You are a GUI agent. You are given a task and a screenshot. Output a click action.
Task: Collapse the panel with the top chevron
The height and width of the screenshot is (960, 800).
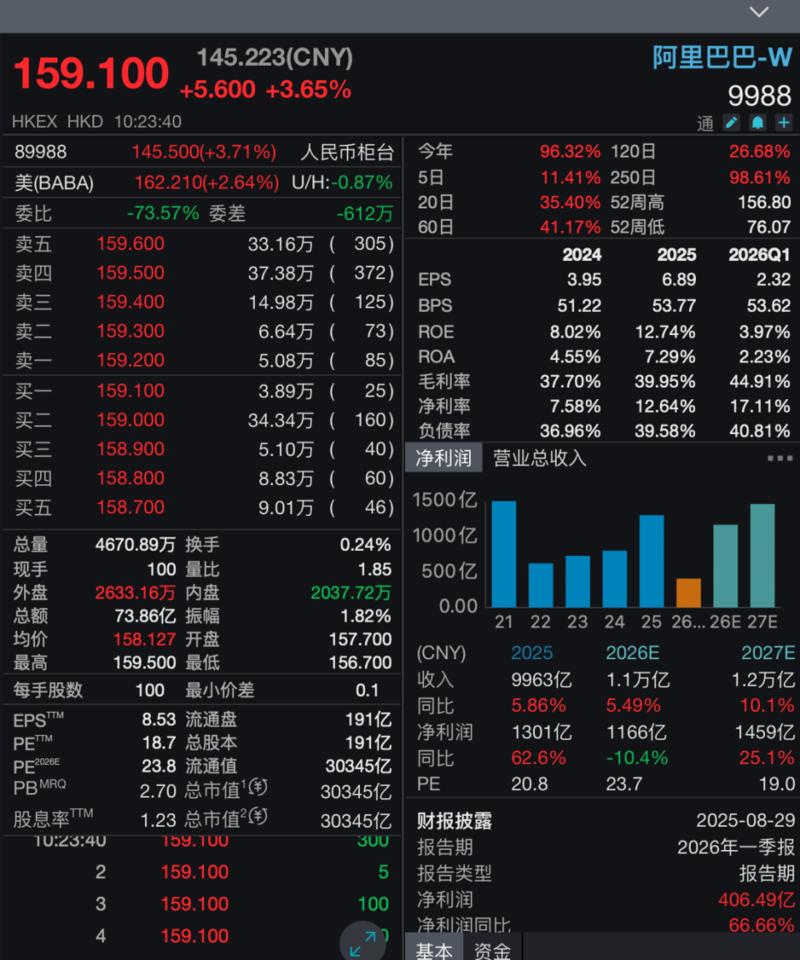click(x=759, y=13)
